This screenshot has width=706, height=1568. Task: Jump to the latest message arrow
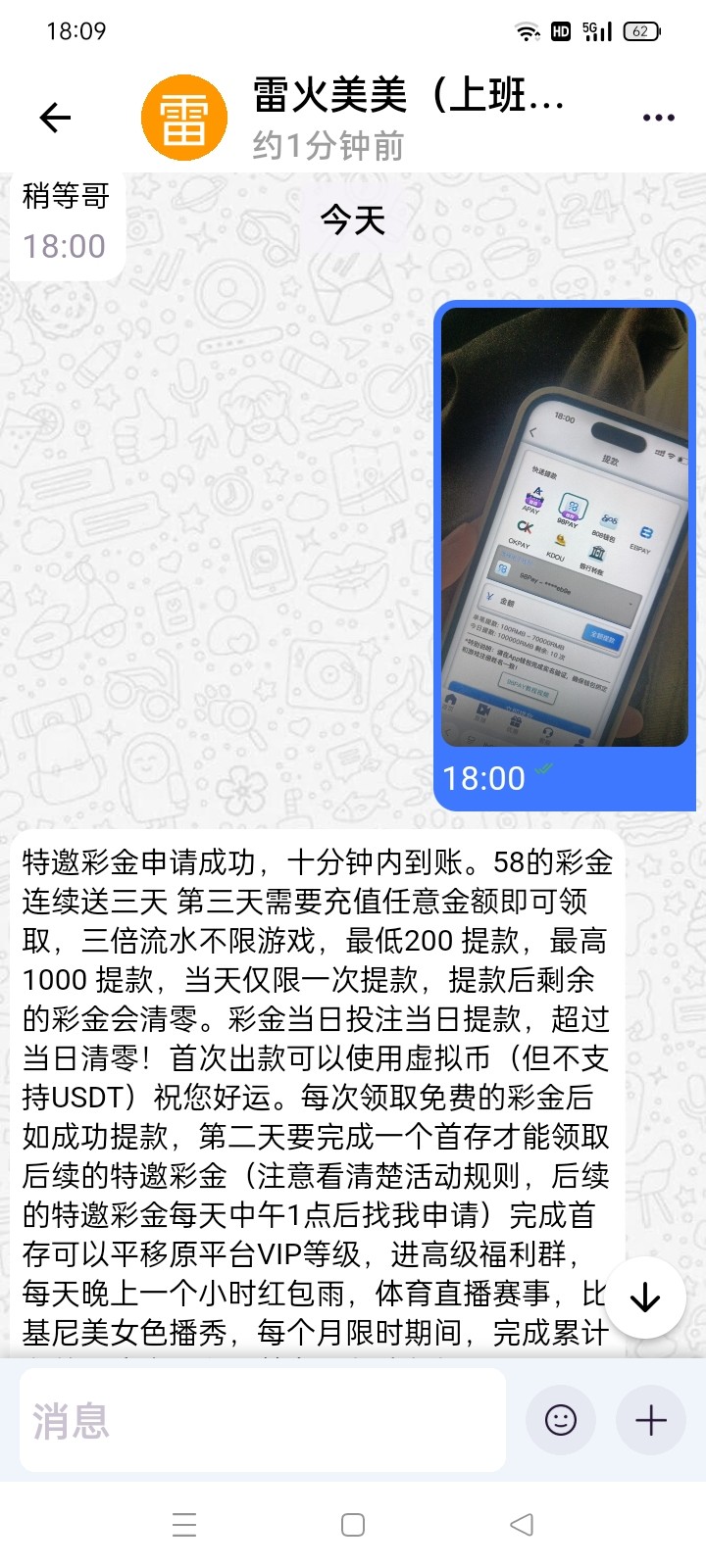pos(645,1298)
